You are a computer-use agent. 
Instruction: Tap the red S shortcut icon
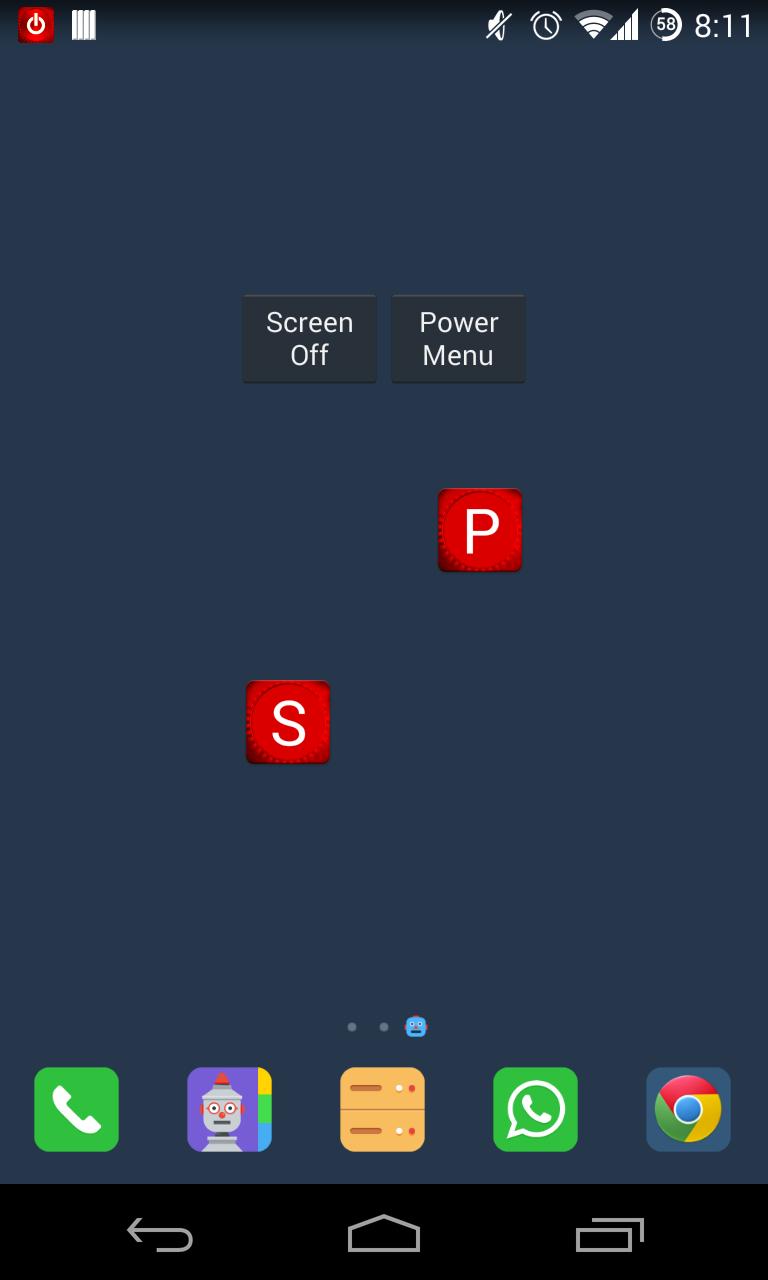click(x=288, y=722)
